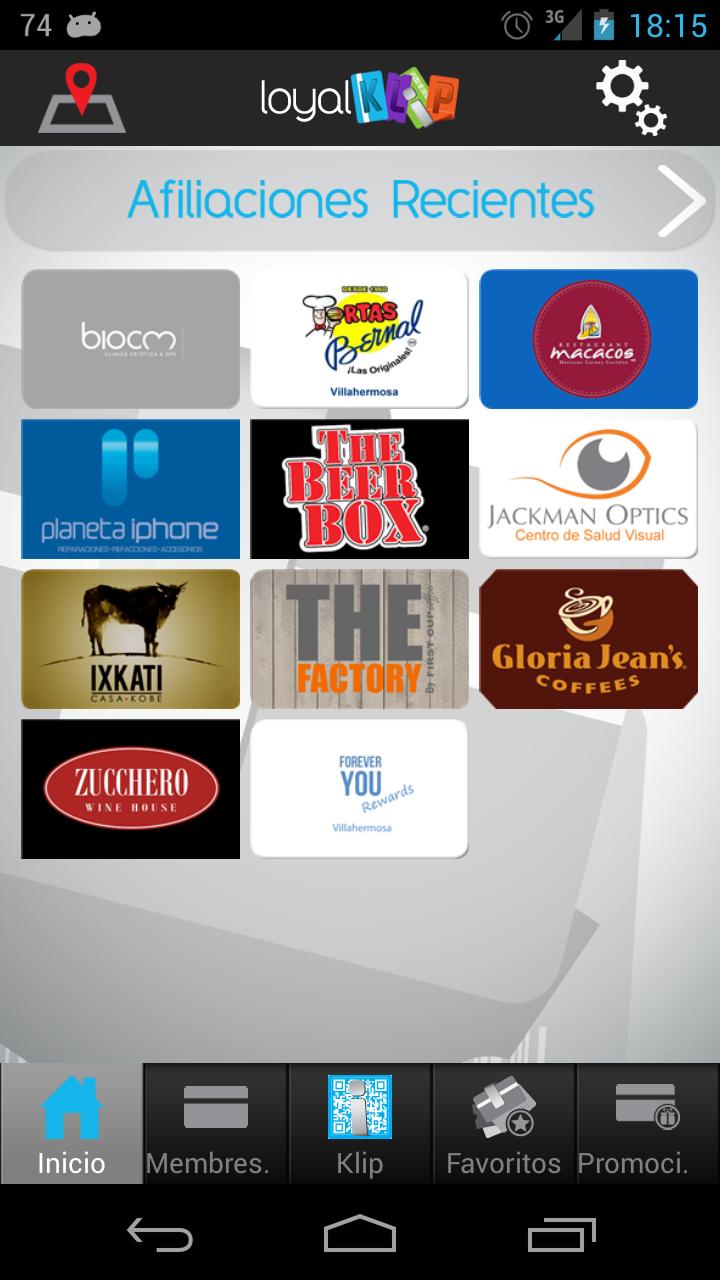The image size is (720, 1280).
Task: Show the Promoci. tab
Action: (648, 1124)
